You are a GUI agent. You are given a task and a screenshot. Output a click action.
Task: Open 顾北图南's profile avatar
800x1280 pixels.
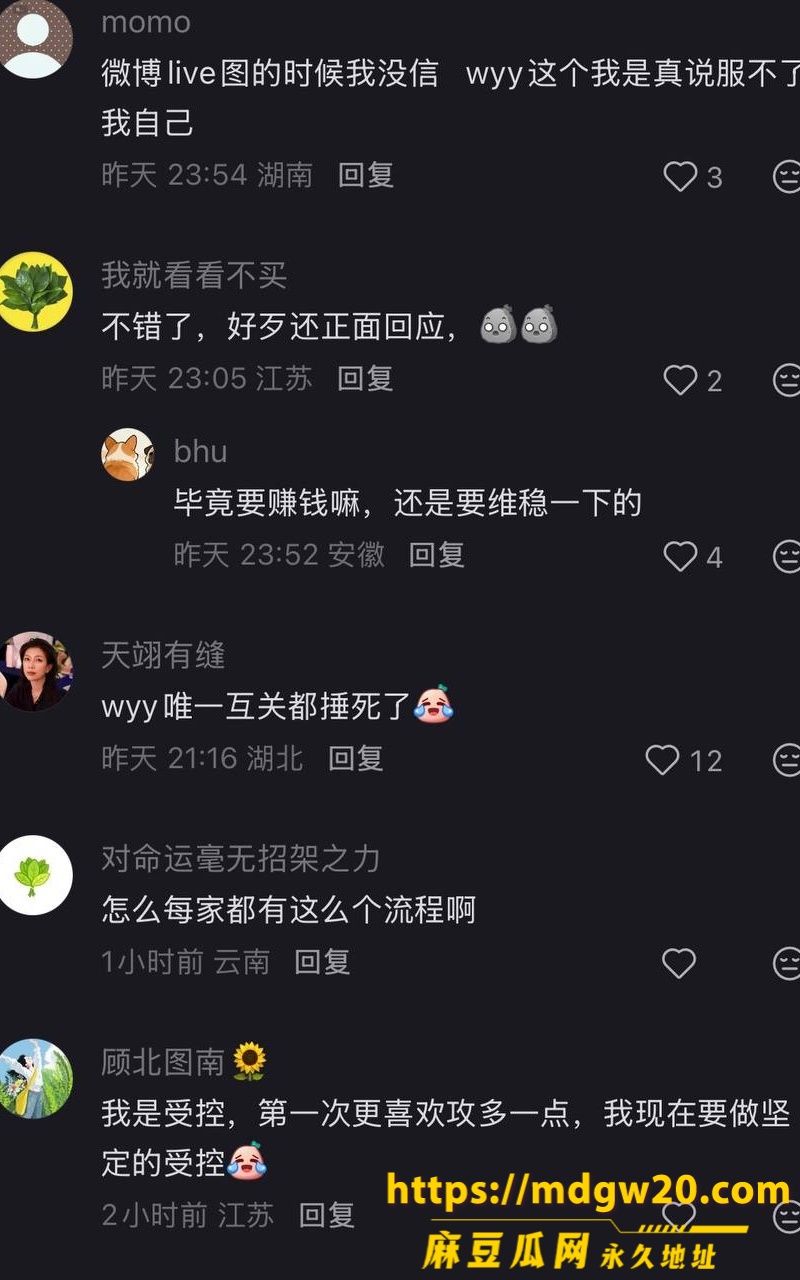(x=36, y=1078)
